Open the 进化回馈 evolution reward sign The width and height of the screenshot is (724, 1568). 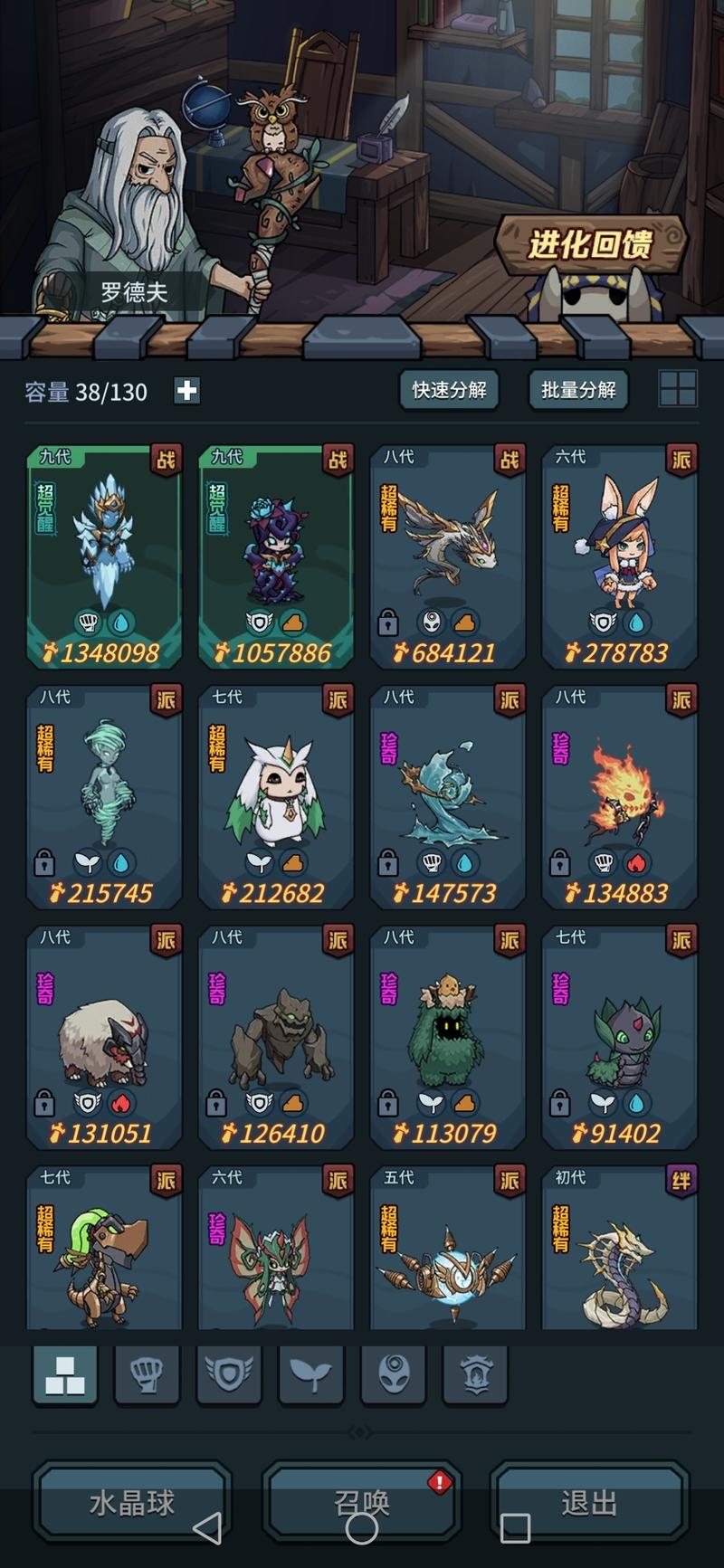click(x=590, y=244)
